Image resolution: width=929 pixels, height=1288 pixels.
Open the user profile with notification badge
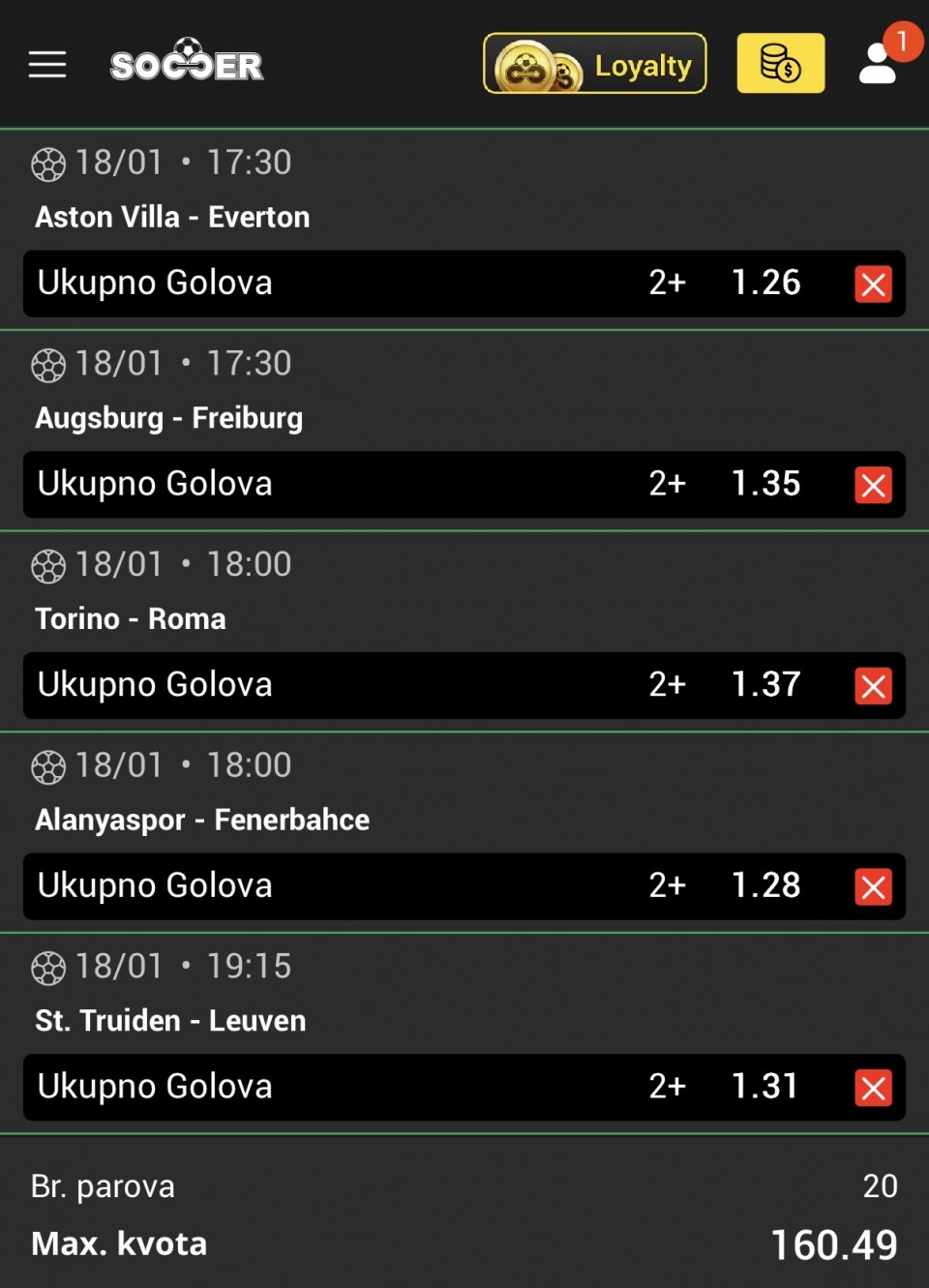tap(879, 64)
